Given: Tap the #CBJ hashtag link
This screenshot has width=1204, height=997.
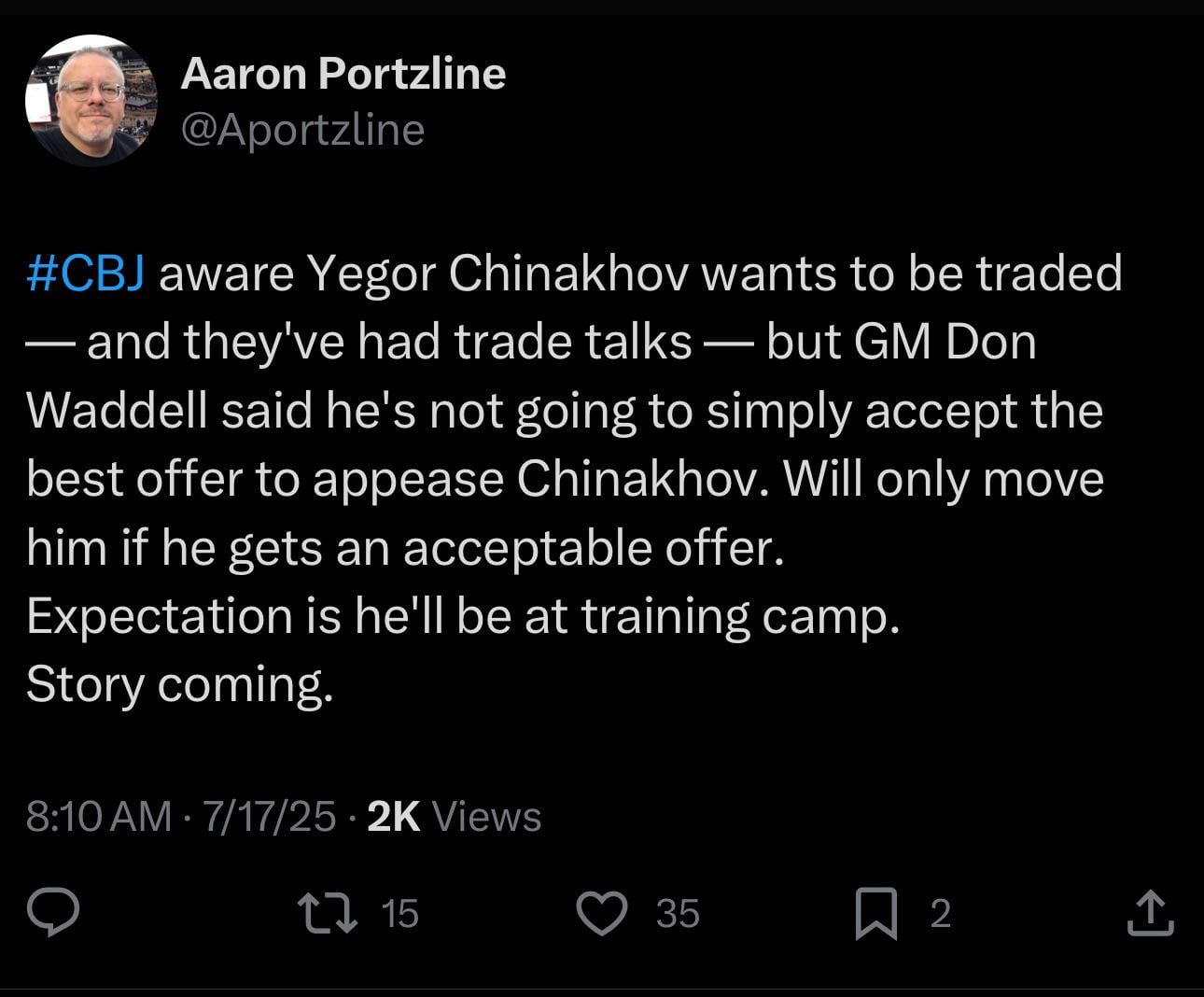Looking at the screenshot, I should tap(85, 274).
